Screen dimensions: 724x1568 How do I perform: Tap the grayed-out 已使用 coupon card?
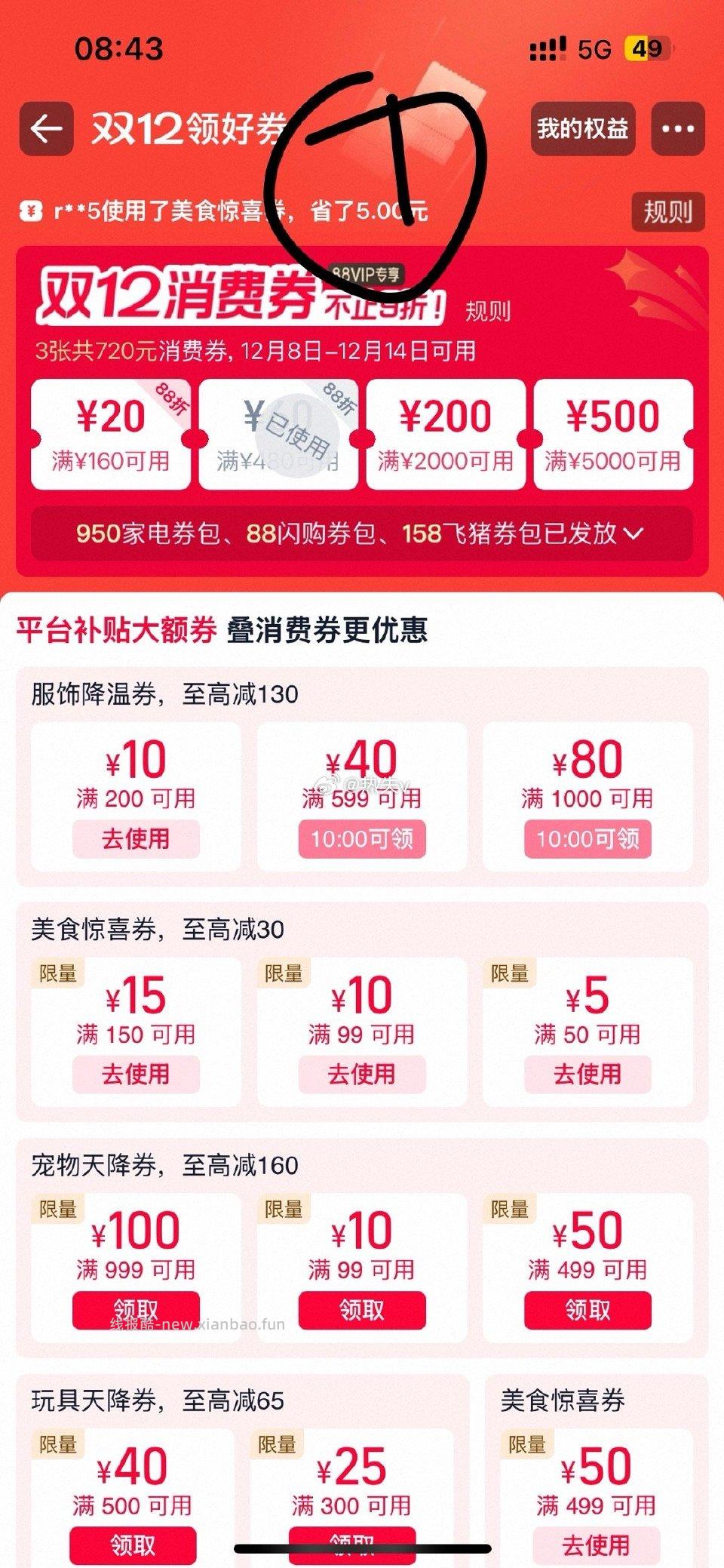point(278,432)
